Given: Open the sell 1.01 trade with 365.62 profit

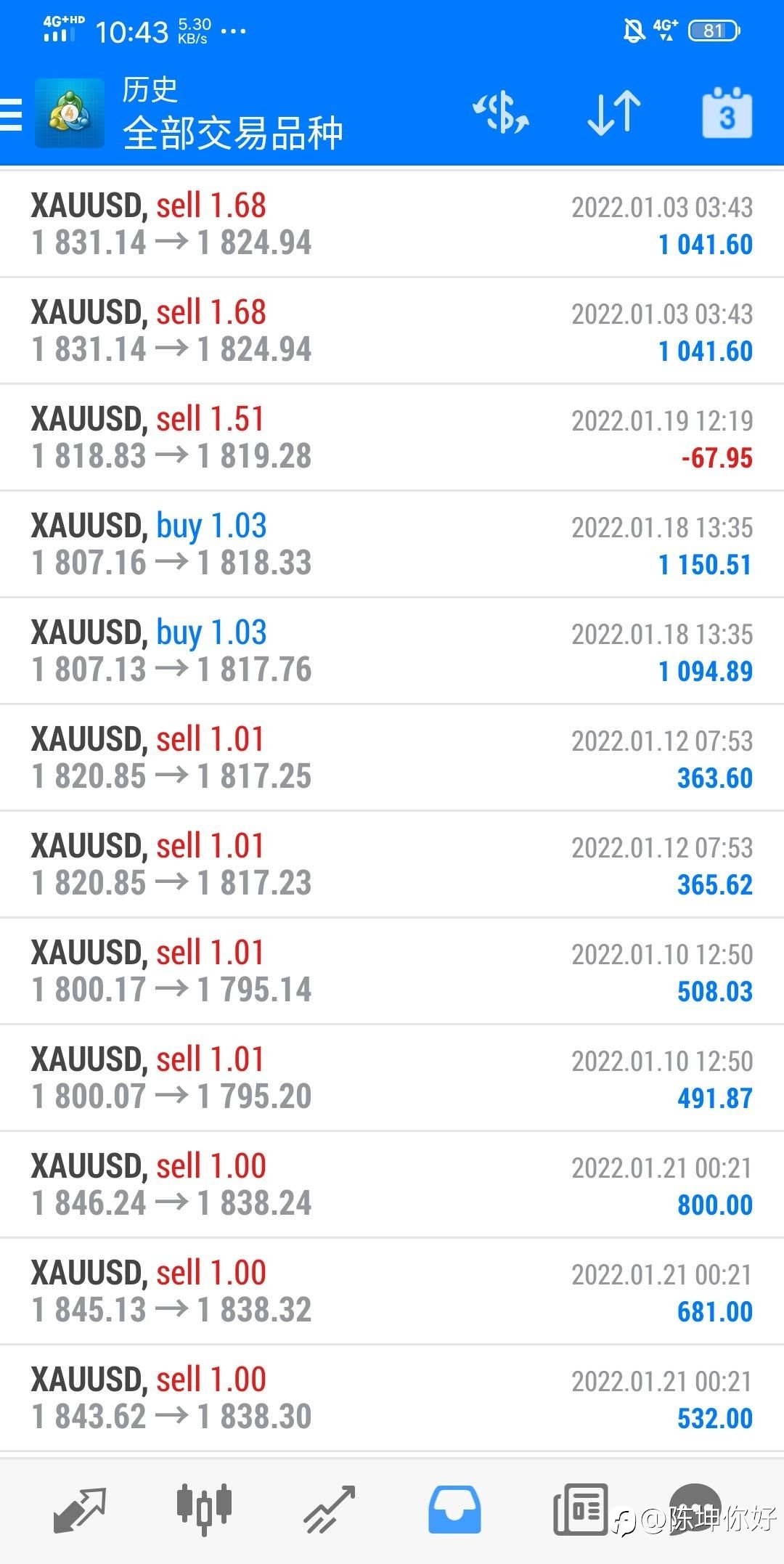Looking at the screenshot, I should click(x=392, y=865).
